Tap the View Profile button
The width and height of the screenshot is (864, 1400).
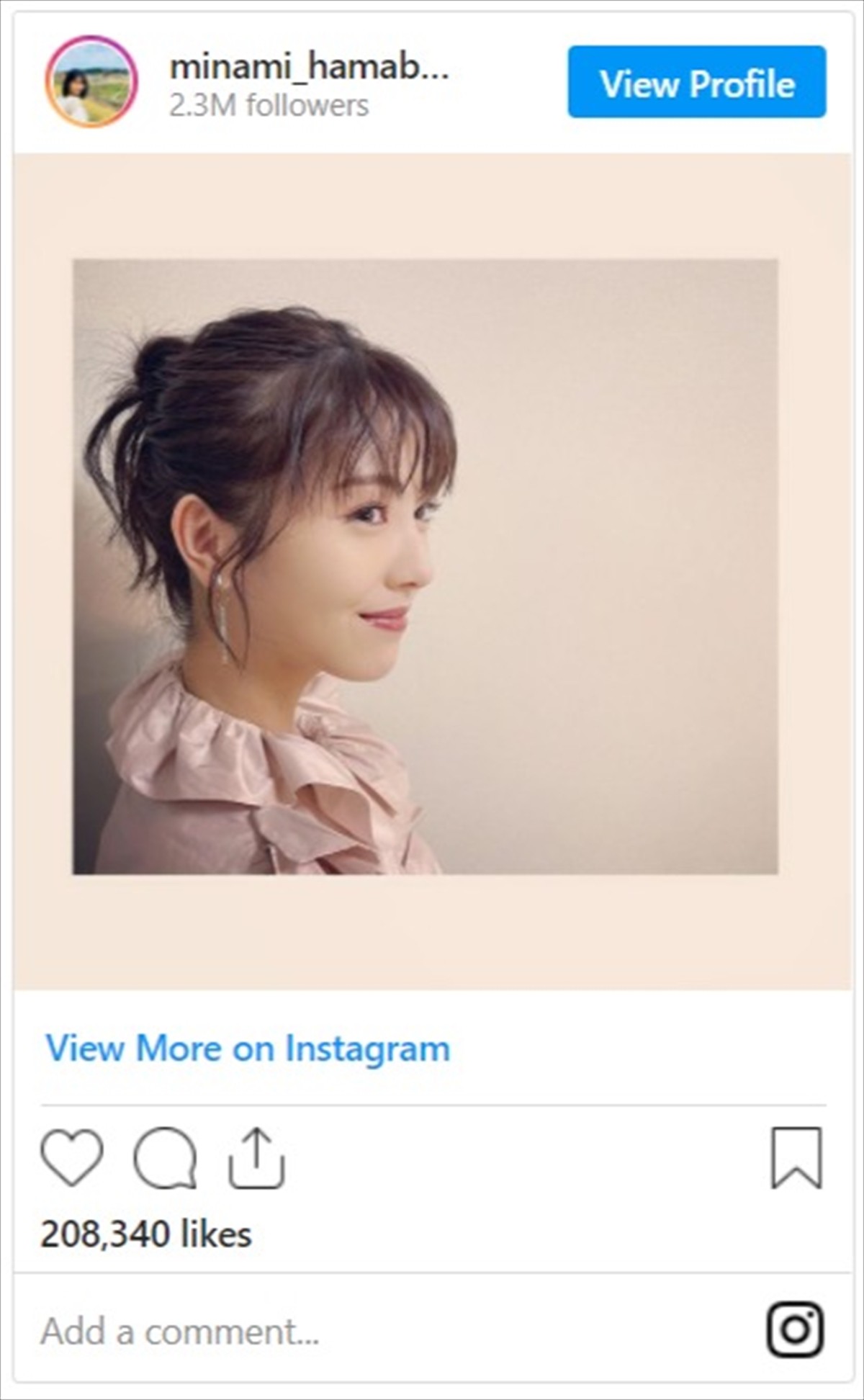point(696,82)
